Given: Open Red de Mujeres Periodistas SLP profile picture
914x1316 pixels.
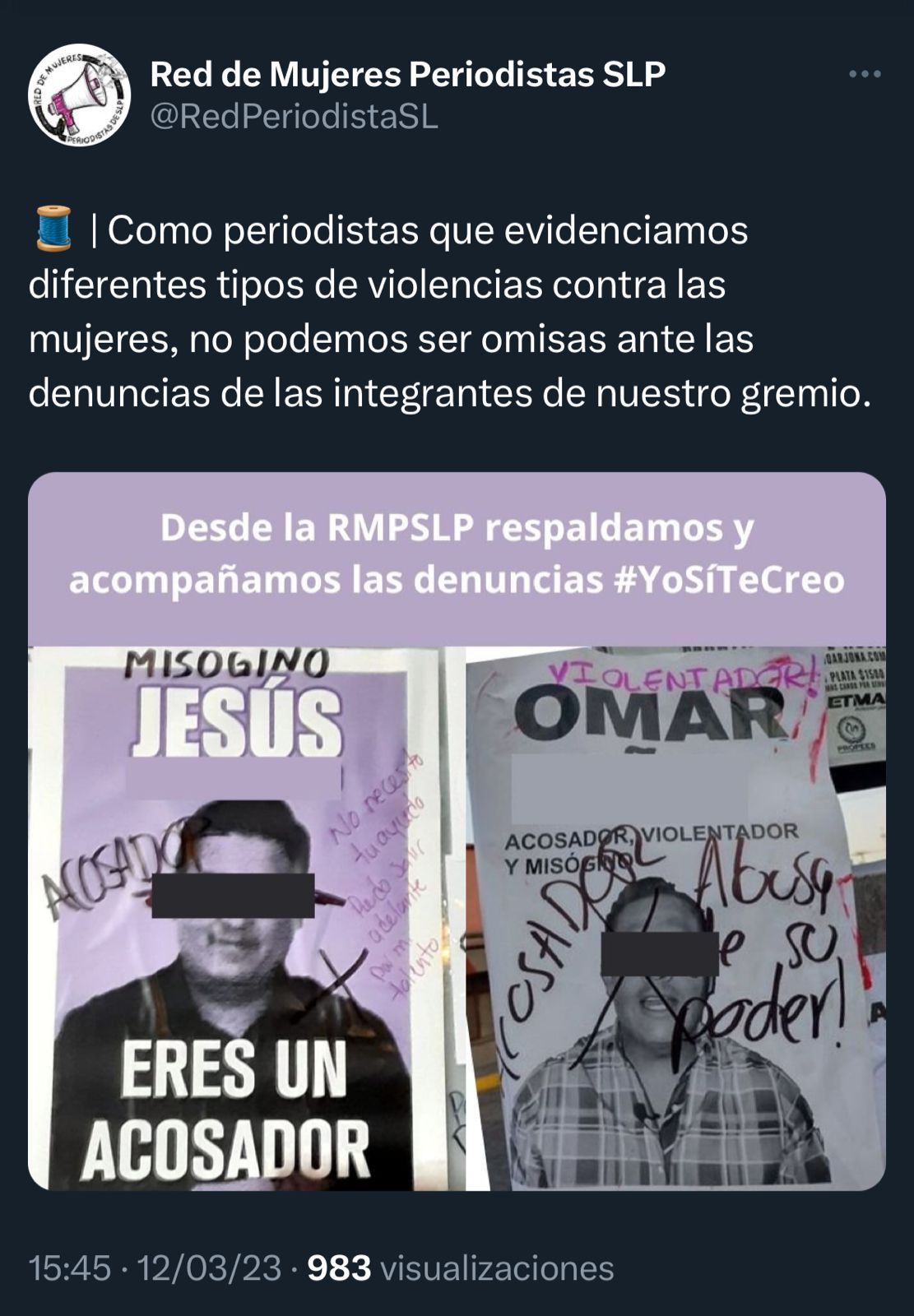Looking at the screenshot, I should 79,95.
